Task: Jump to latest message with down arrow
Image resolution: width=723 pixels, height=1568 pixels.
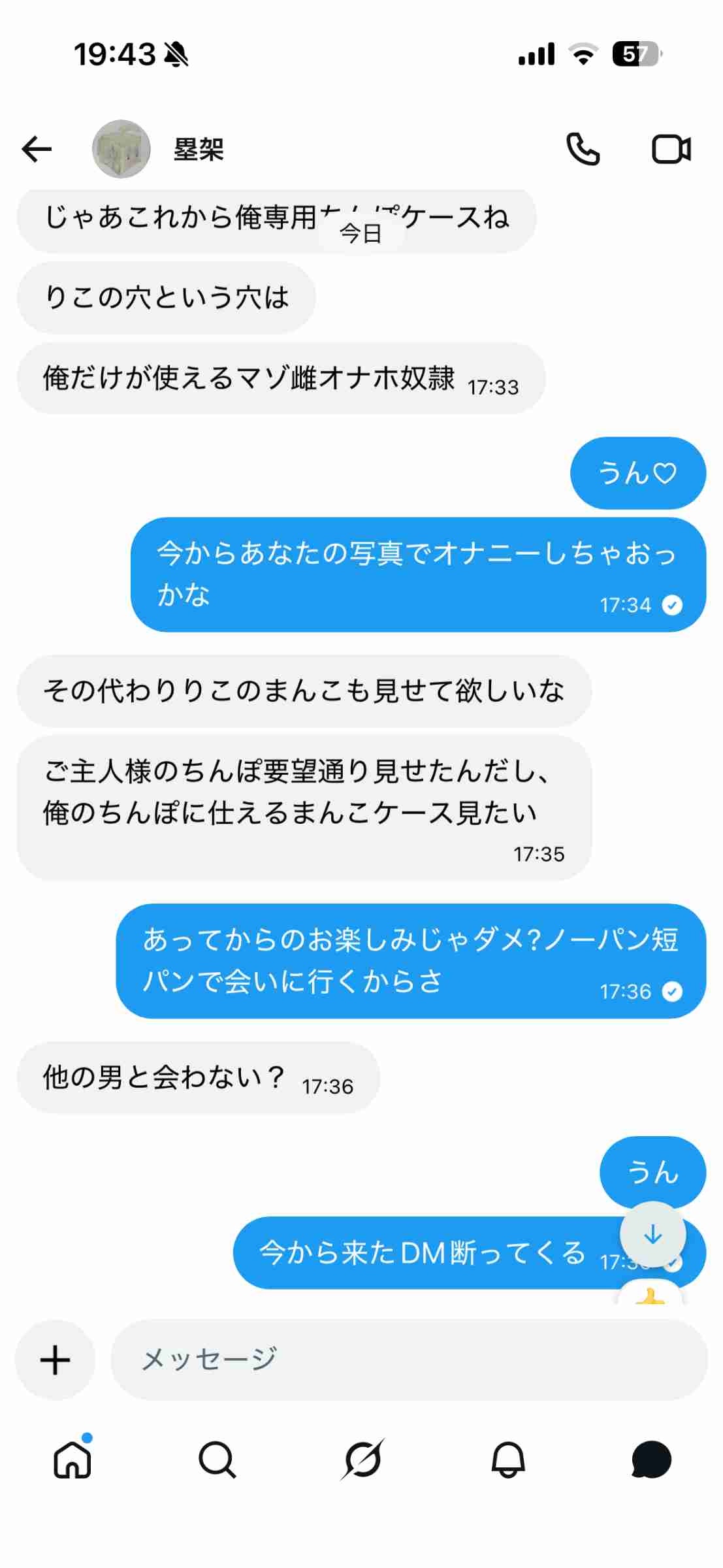Action: pyautogui.click(x=652, y=1235)
